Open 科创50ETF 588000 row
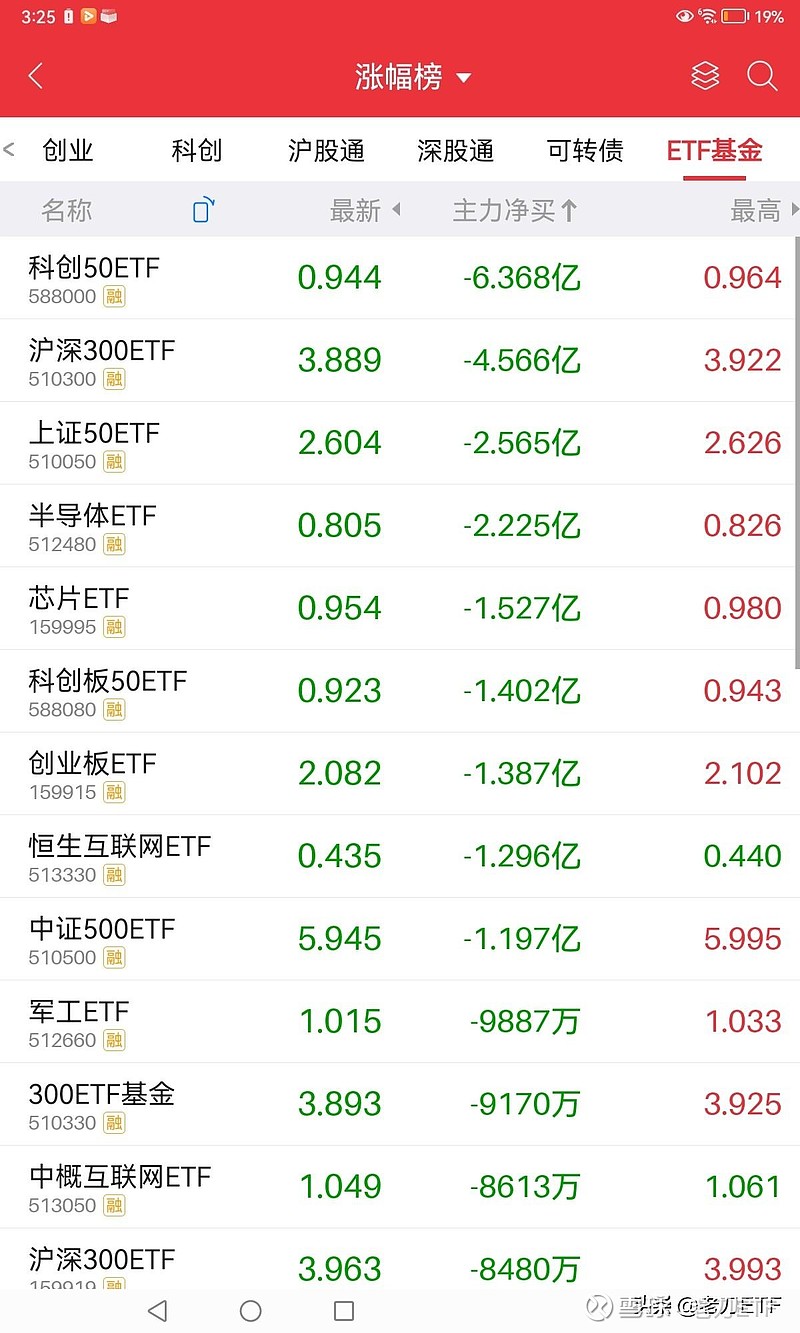Screen dimensions: 800x1333 (400, 278)
